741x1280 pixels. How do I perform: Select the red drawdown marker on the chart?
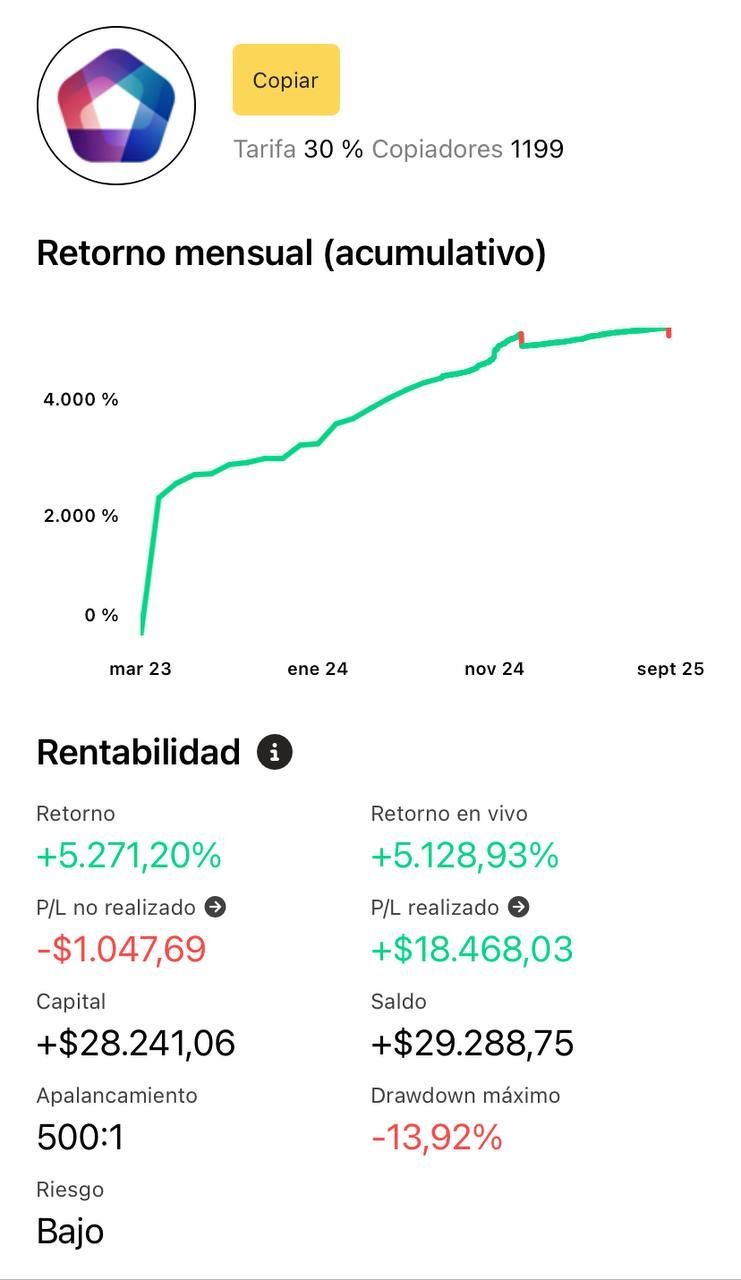pyautogui.click(x=522, y=335)
